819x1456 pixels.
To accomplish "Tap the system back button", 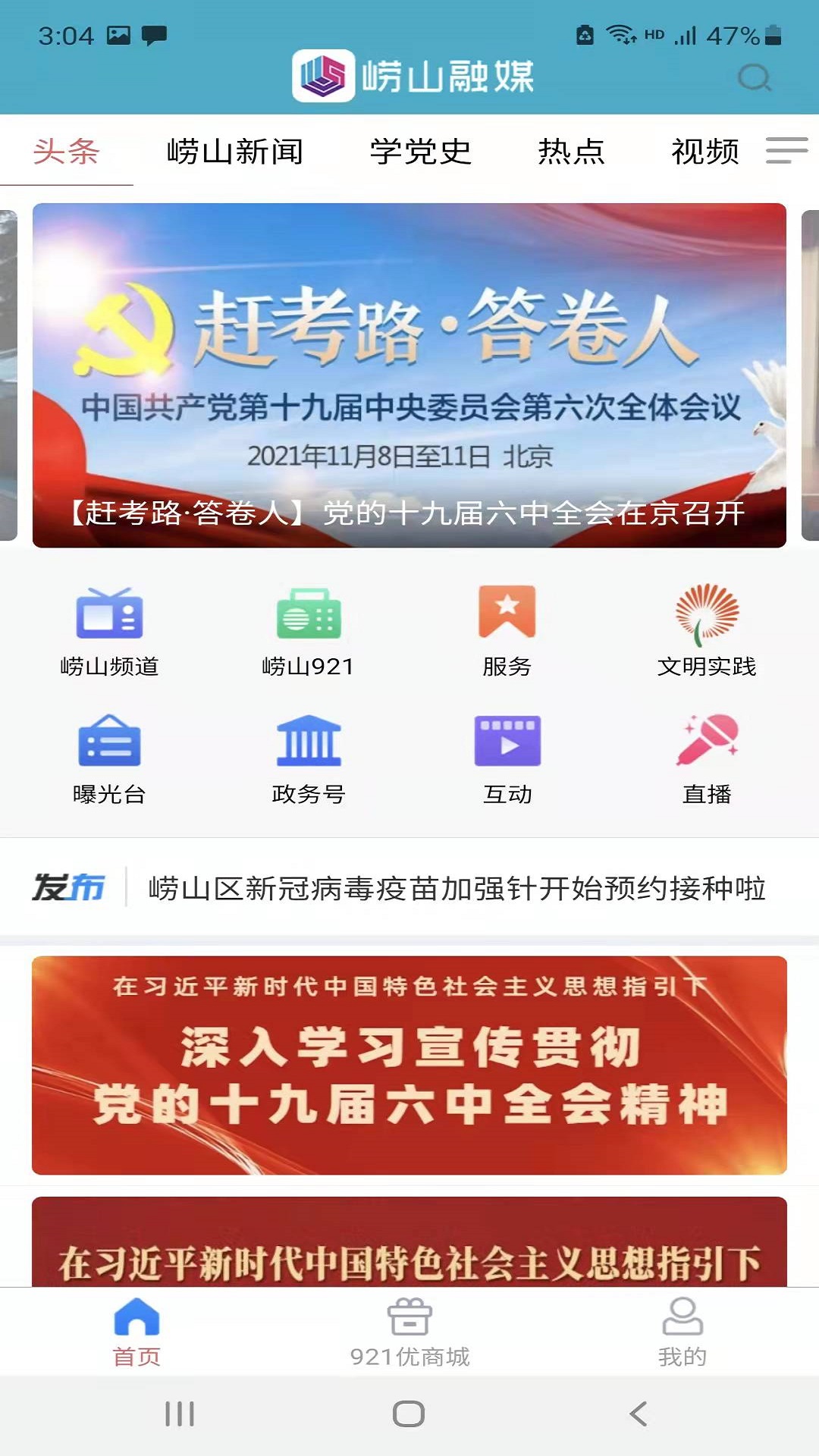I will pyautogui.click(x=639, y=1414).
